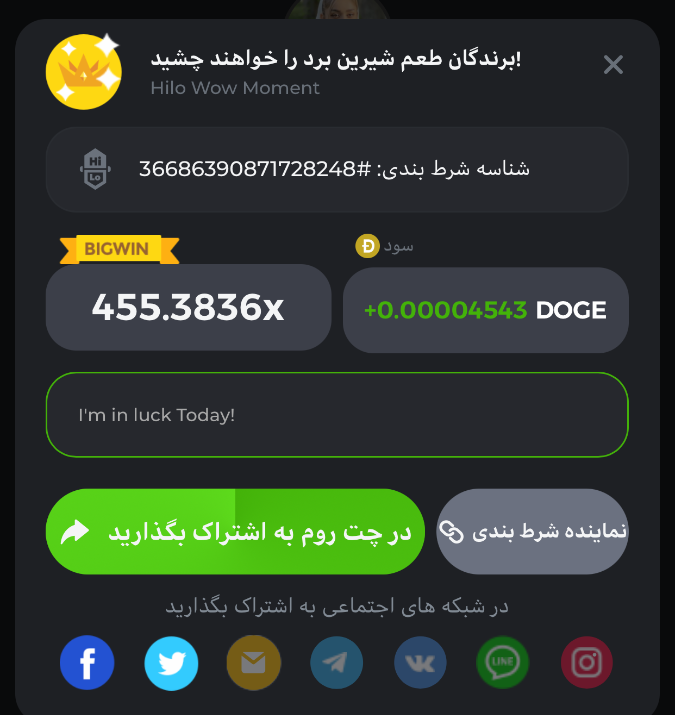Edit the "I'm in luck Today!" message field
Image resolution: width=675 pixels, height=715 pixels.
pyautogui.click(x=336, y=414)
